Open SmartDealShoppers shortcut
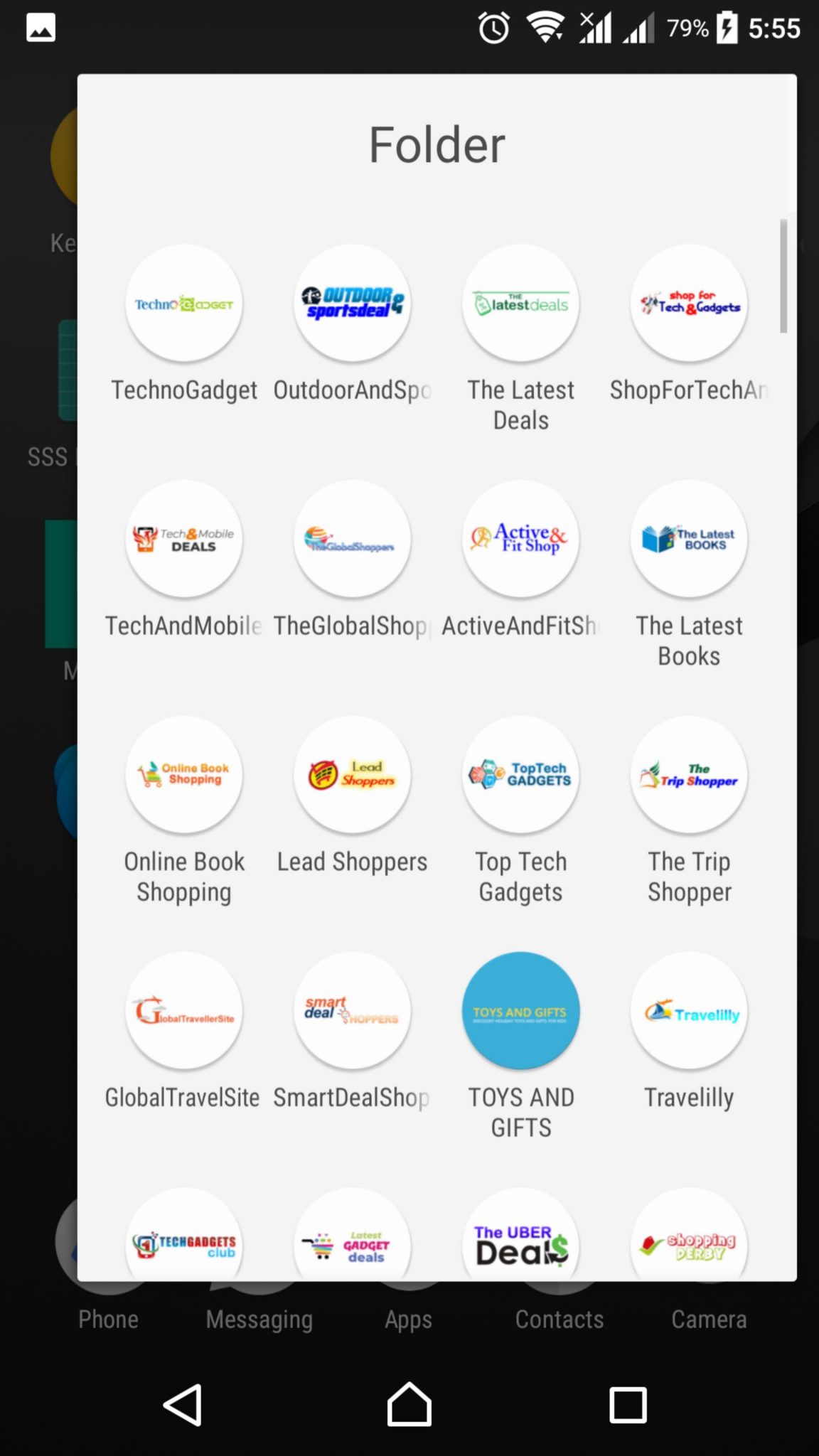The height and width of the screenshot is (1456, 819). click(x=353, y=1011)
